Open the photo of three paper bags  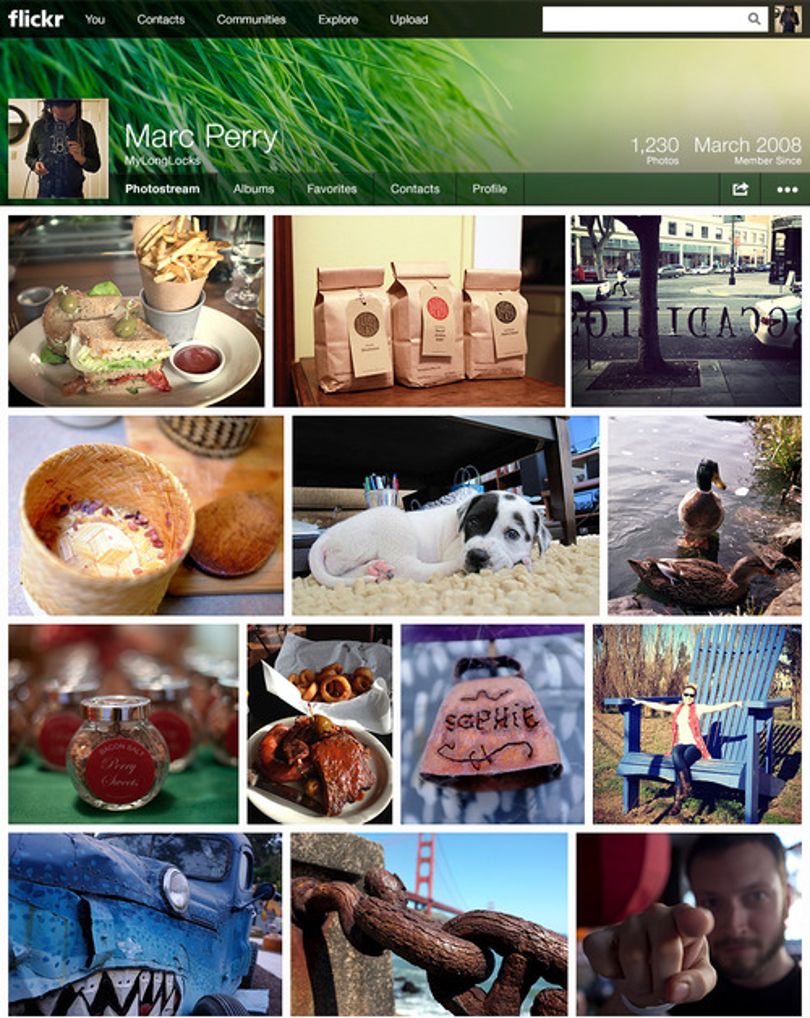click(x=419, y=311)
